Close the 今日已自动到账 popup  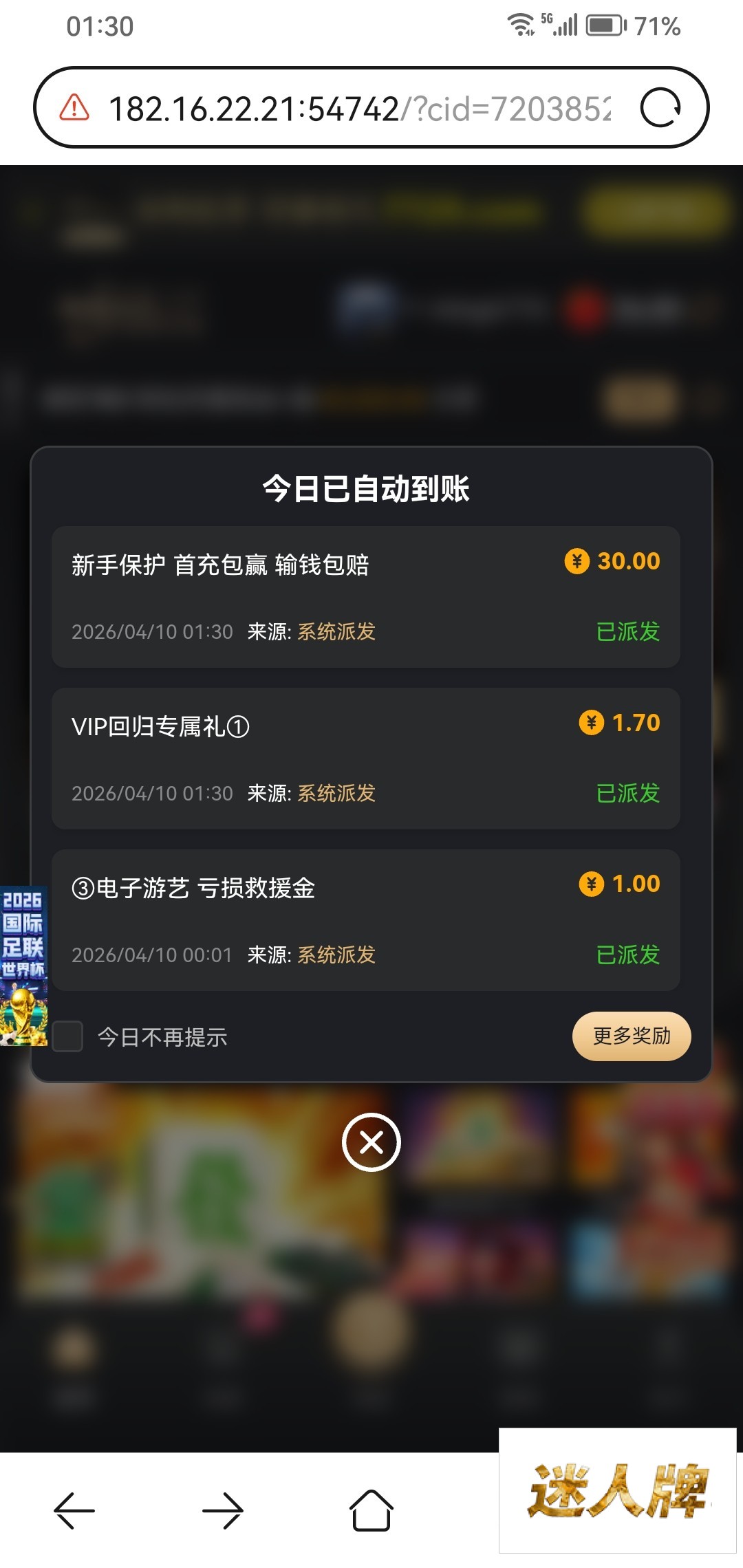tap(371, 1142)
